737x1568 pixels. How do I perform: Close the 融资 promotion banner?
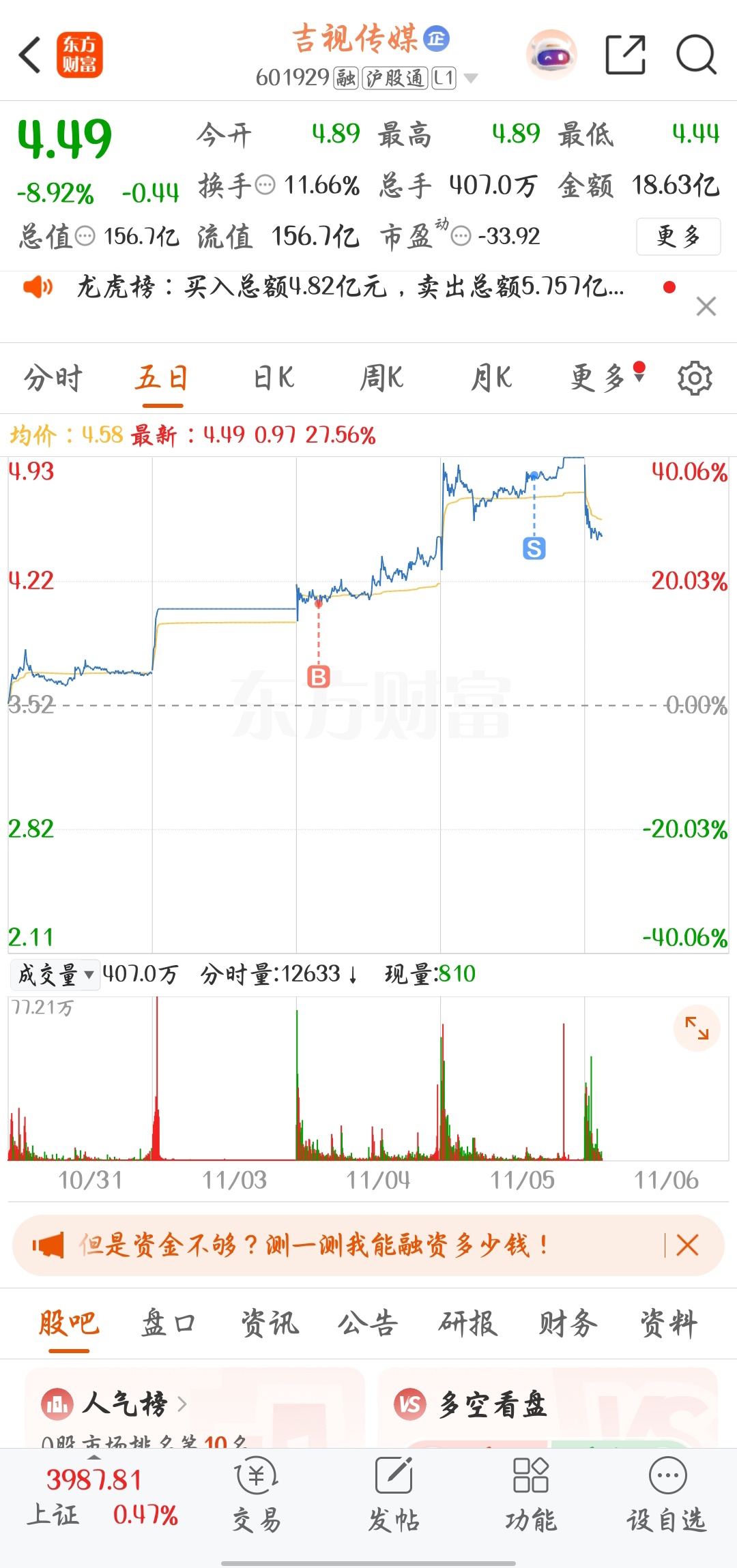(x=687, y=1245)
